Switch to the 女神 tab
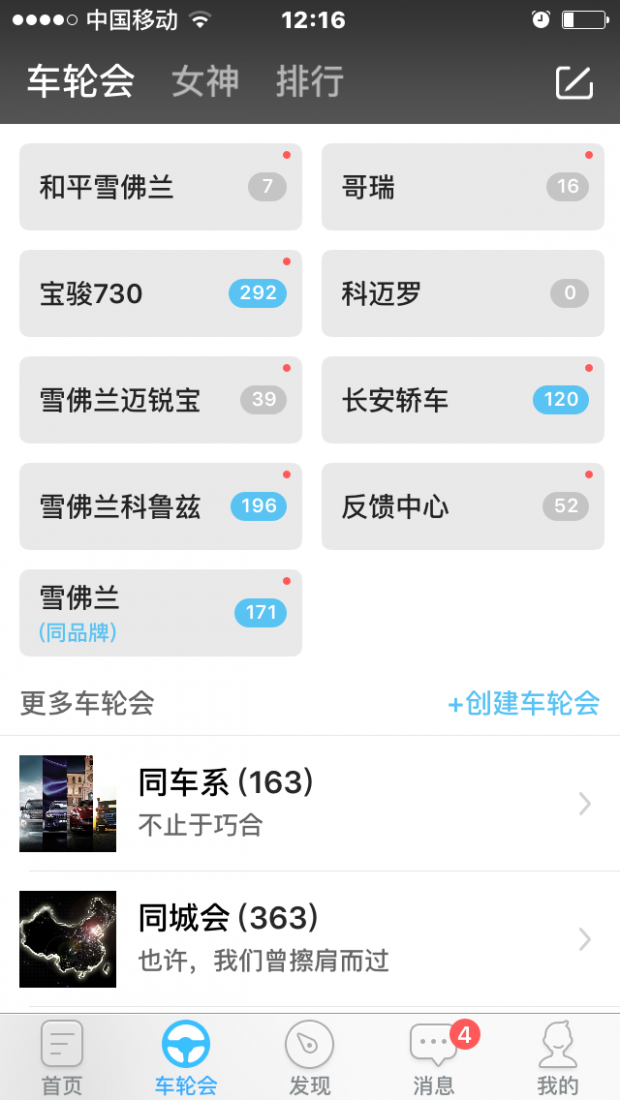This screenshot has width=620, height=1100. 205,82
